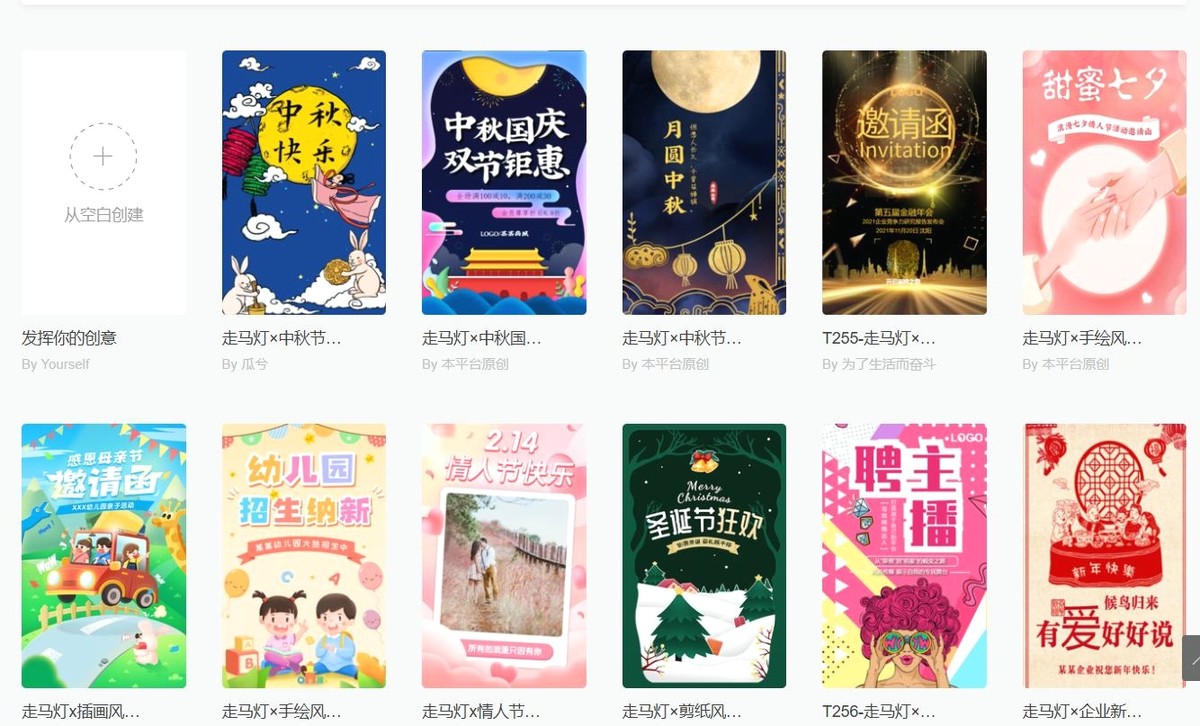Choose the 甜蜜七夕 pink template
The height and width of the screenshot is (726, 1200).
[1104, 183]
